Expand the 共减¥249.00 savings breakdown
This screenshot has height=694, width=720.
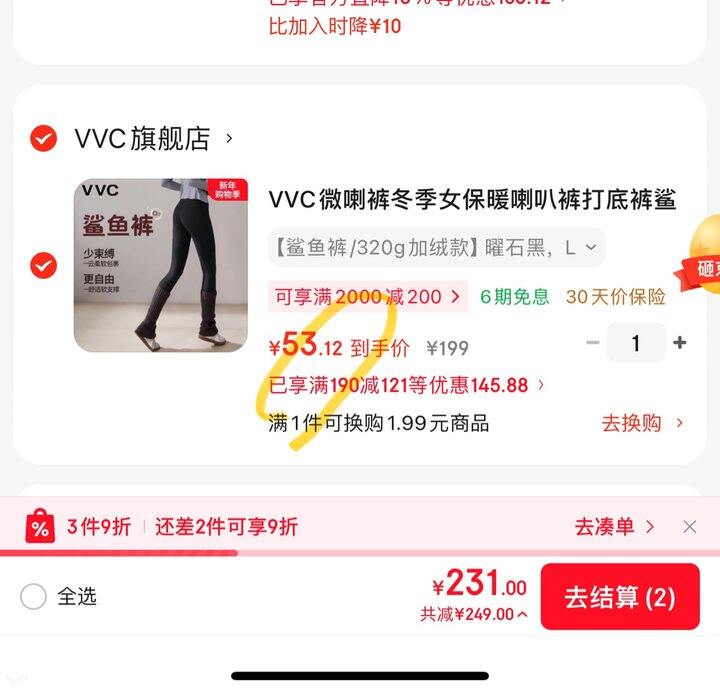(474, 615)
